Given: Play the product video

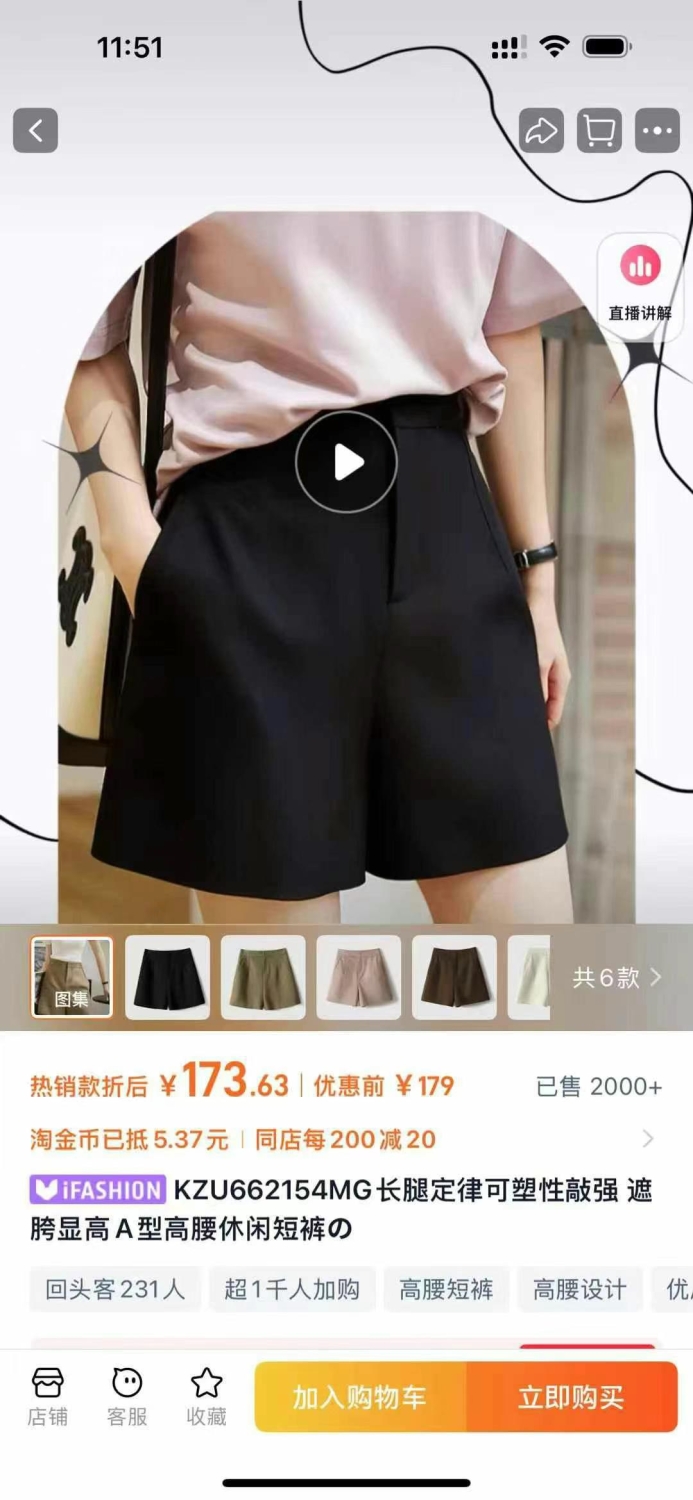Looking at the screenshot, I should point(346,462).
